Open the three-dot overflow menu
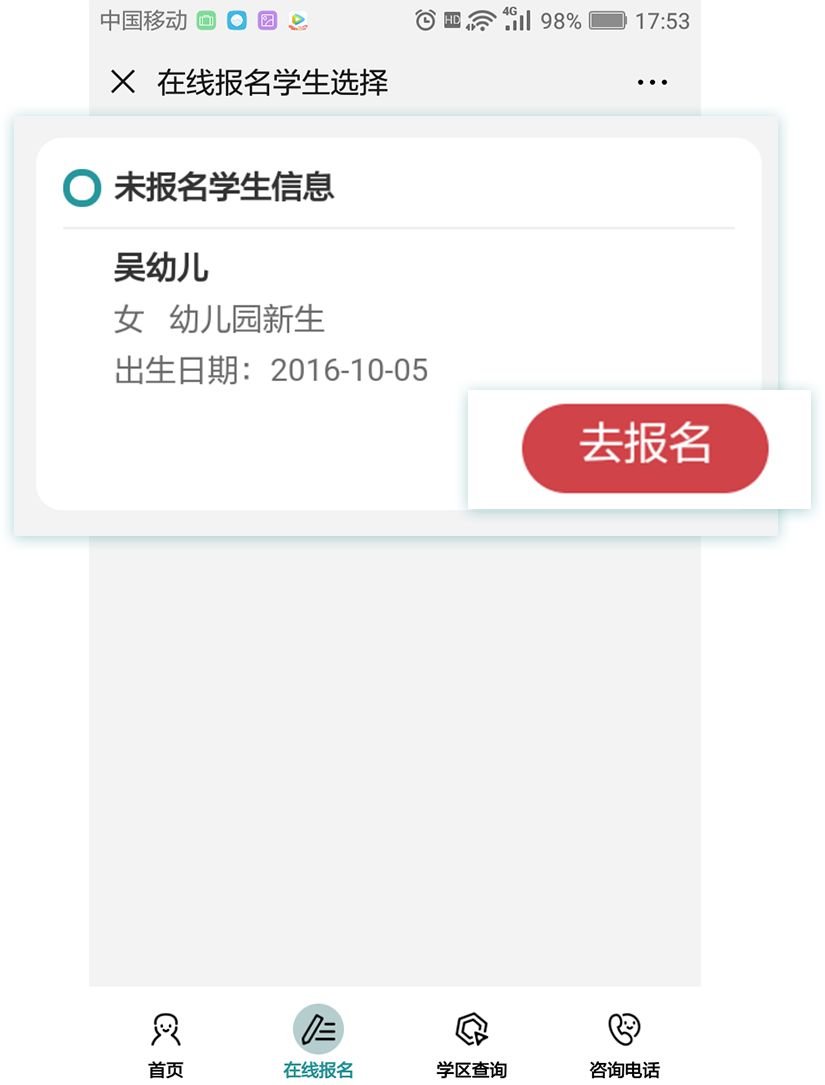Viewport: 825px width, 1085px height. (652, 83)
